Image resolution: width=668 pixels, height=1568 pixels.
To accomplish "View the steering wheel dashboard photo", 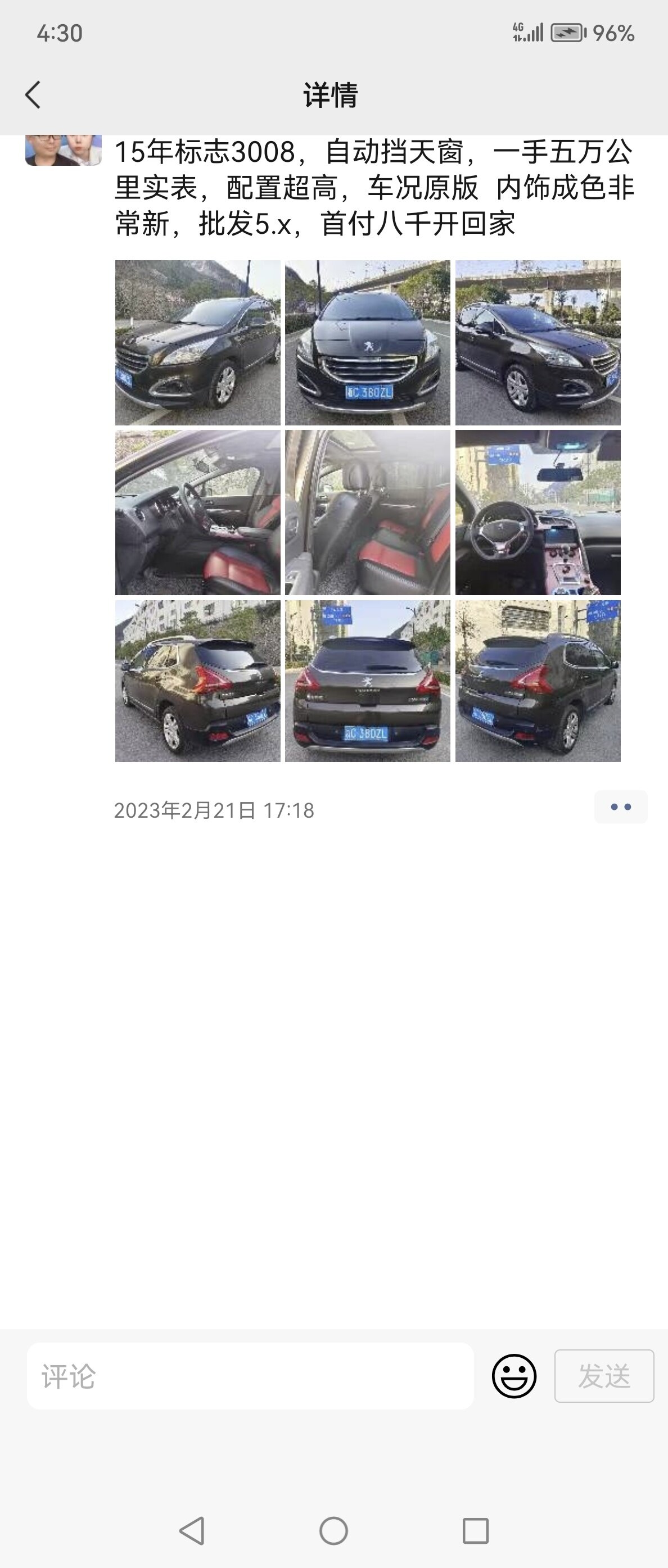I will pyautogui.click(x=538, y=513).
